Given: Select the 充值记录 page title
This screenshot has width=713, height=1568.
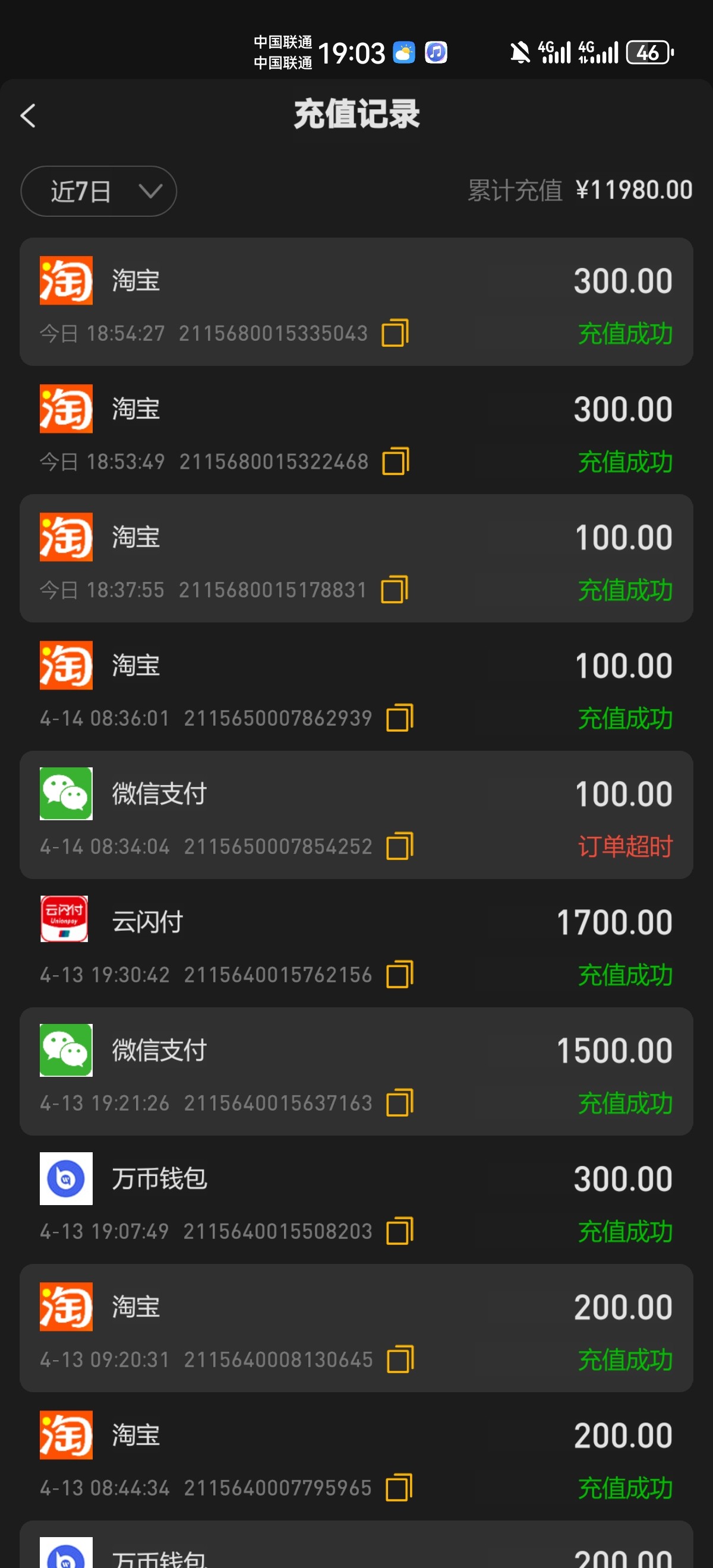Looking at the screenshot, I should (x=356, y=116).
